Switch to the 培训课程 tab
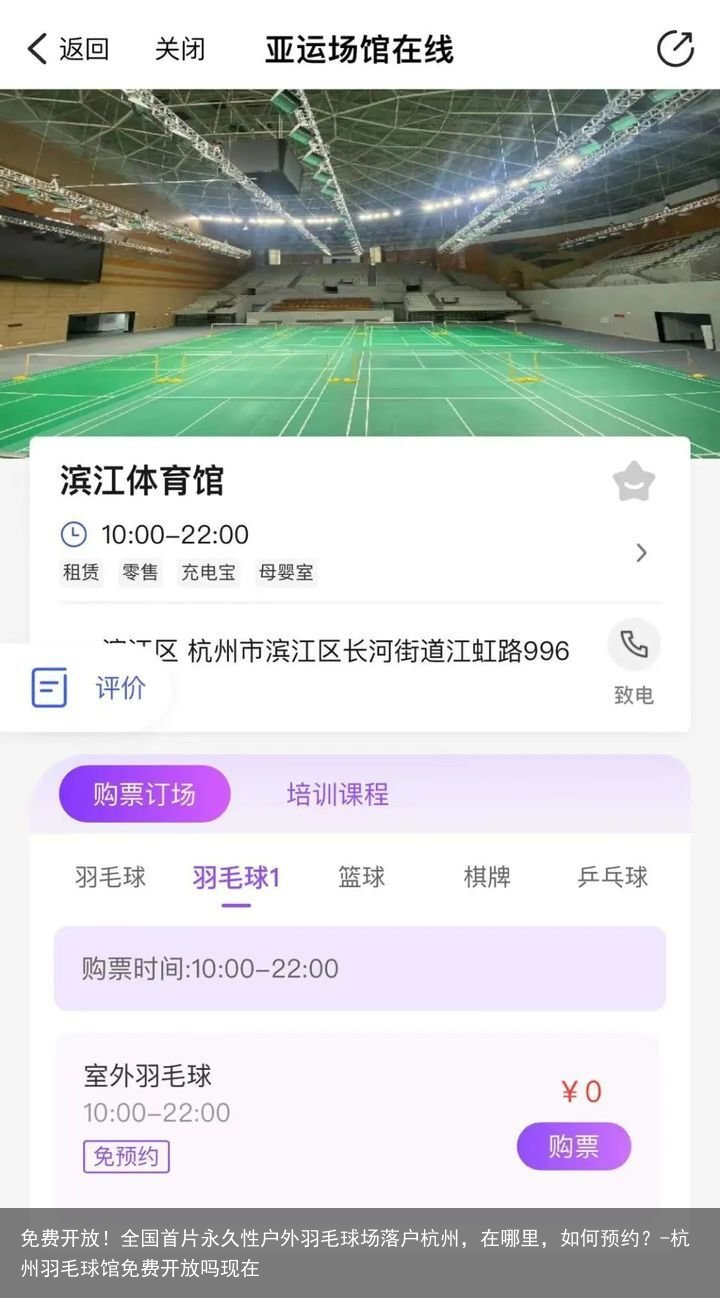The image size is (720, 1298). (336, 794)
